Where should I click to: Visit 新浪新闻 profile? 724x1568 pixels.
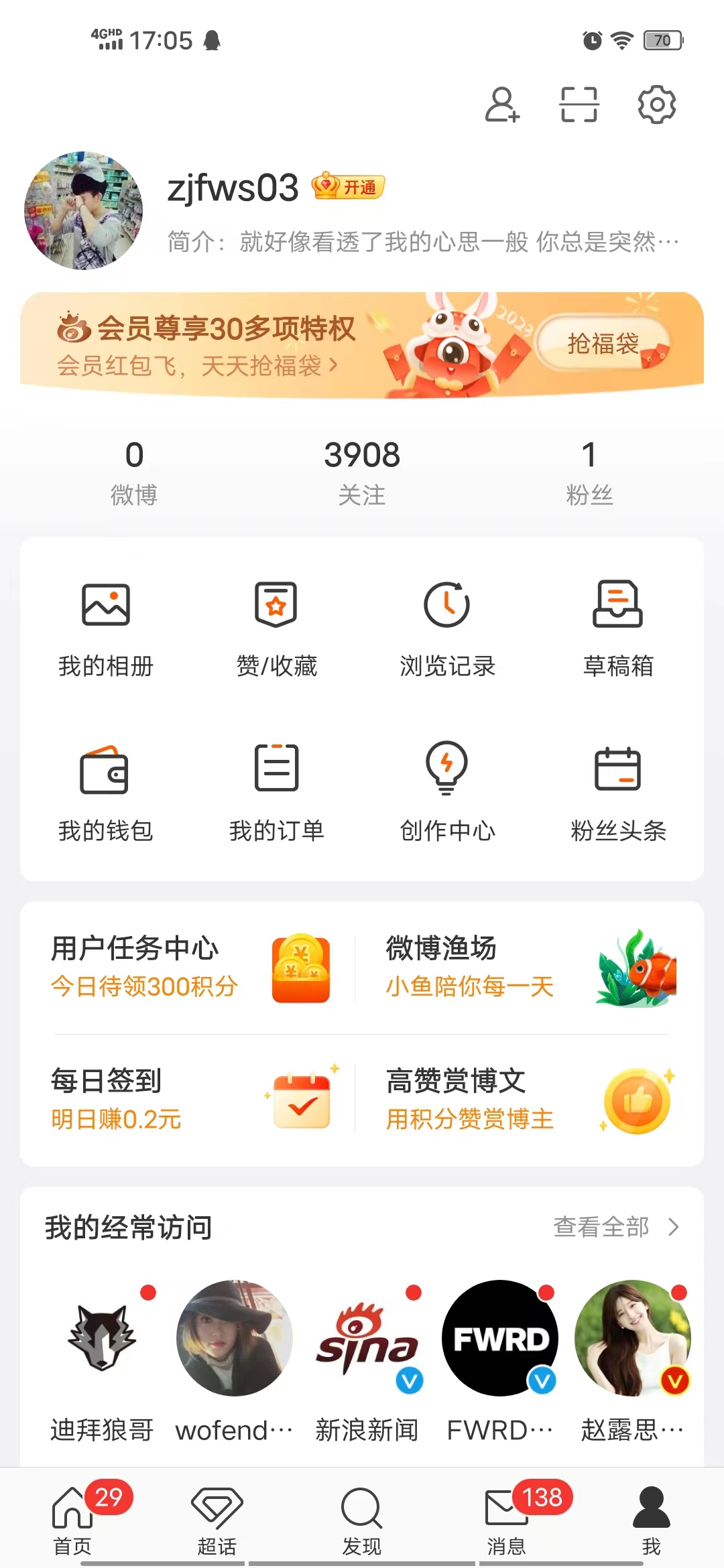click(367, 1360)
